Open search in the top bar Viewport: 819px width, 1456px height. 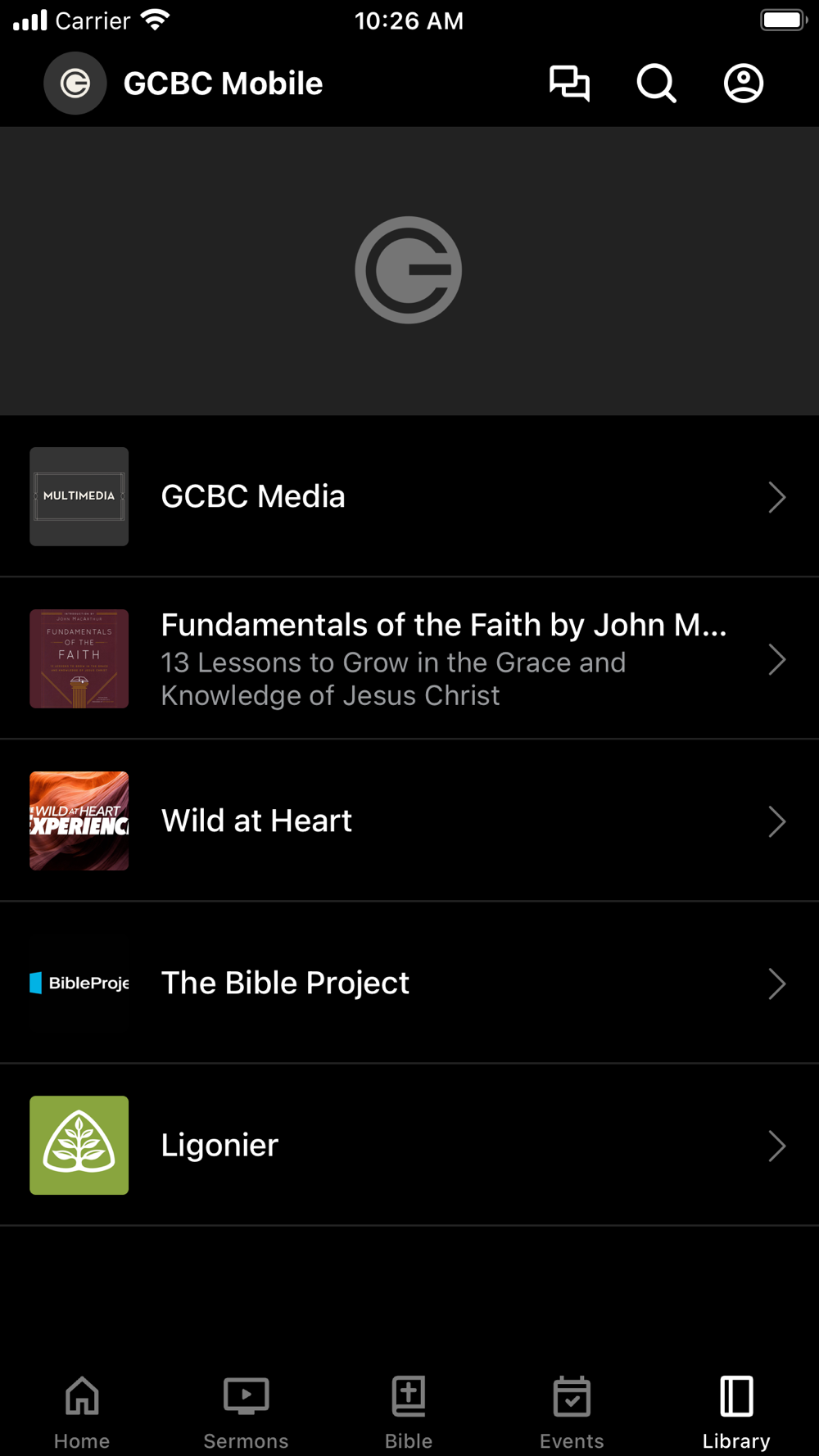click(x=656, y=84)
